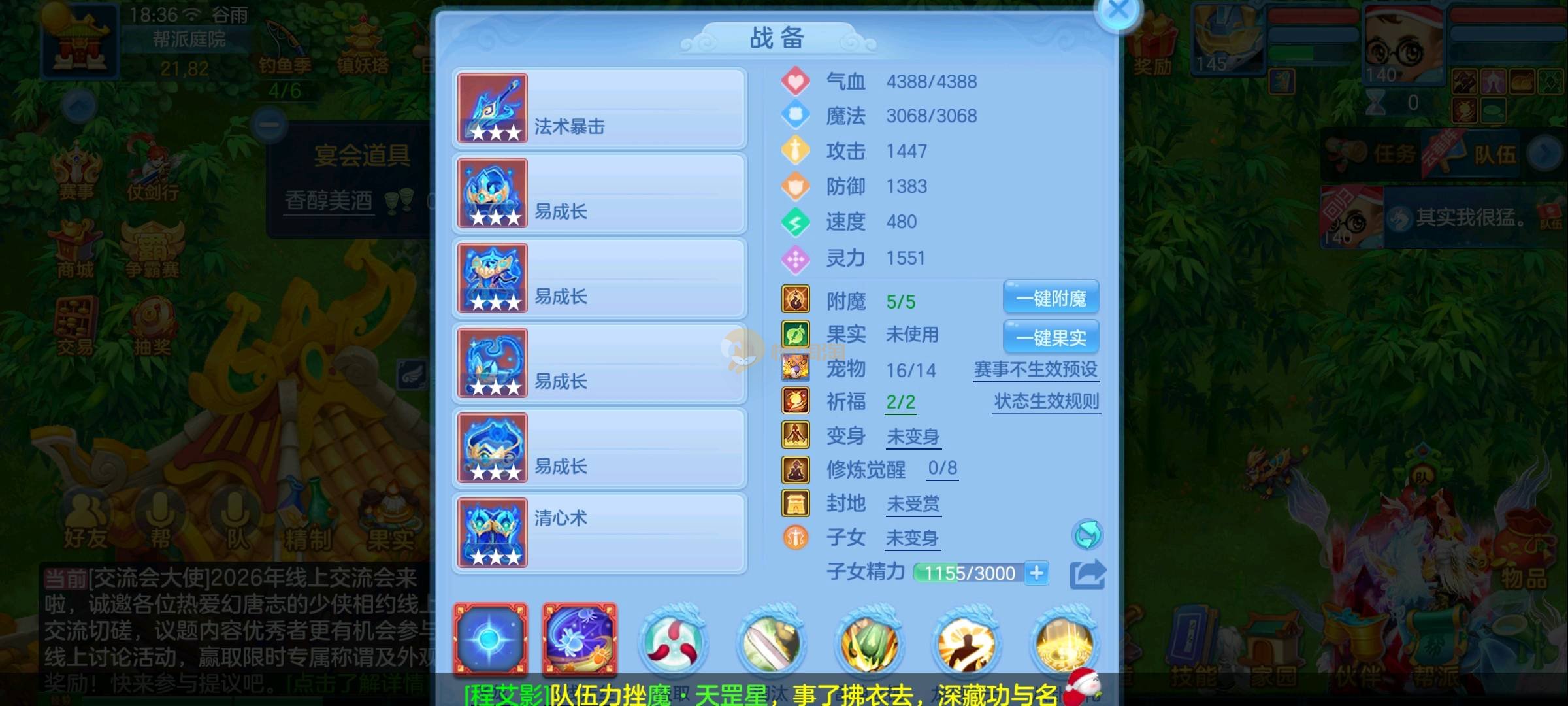Tap the 未变身 link beside 子女
This screenshot has height=706, width=1568.
coord(912,538)
